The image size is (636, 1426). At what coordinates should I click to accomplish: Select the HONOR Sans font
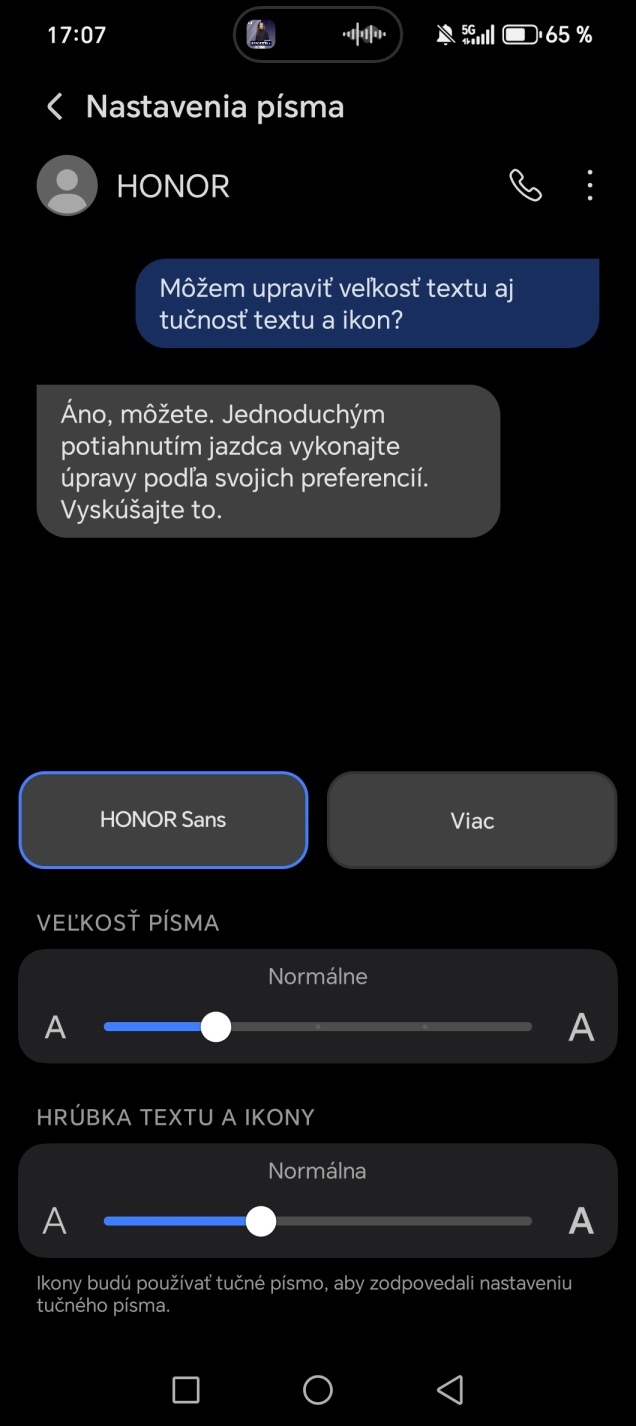[x=163, y=820]
